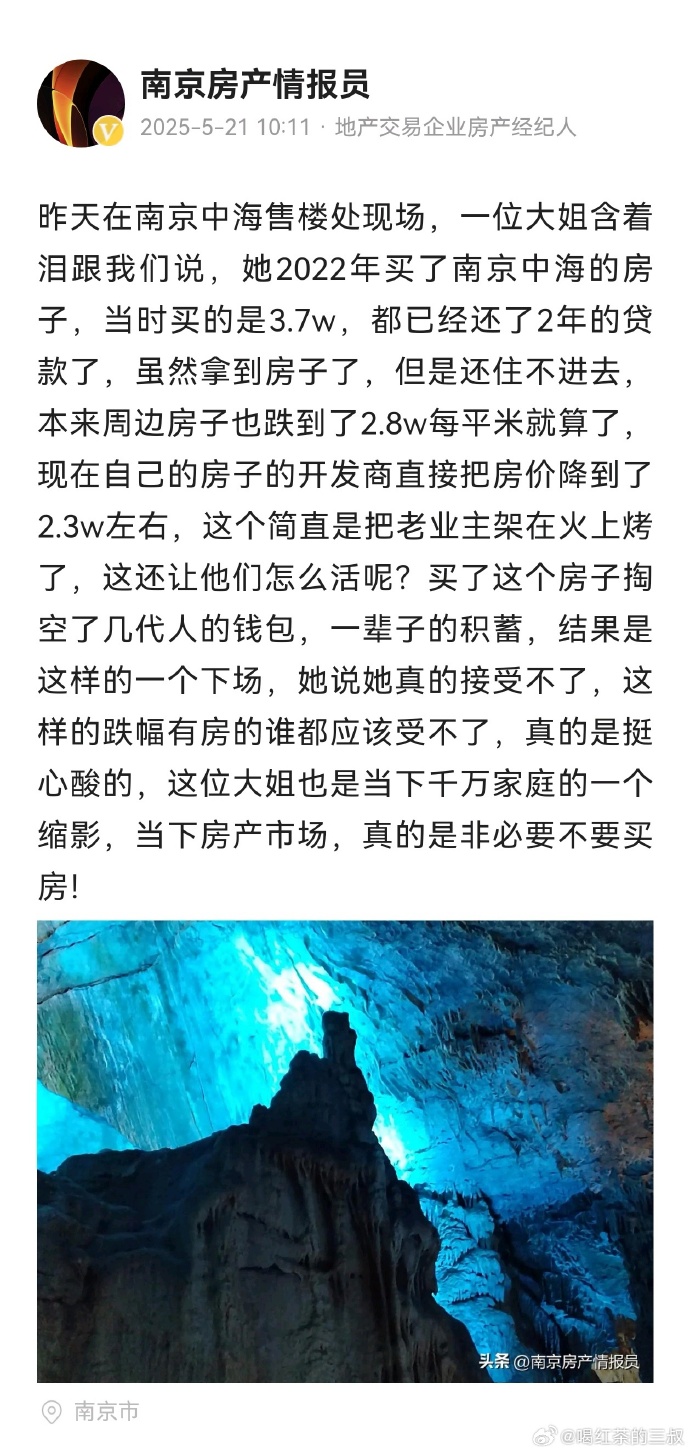Open the blue cave photo in the post
The height and width of the screenshot is (1453, 690).
(345, 1150)
